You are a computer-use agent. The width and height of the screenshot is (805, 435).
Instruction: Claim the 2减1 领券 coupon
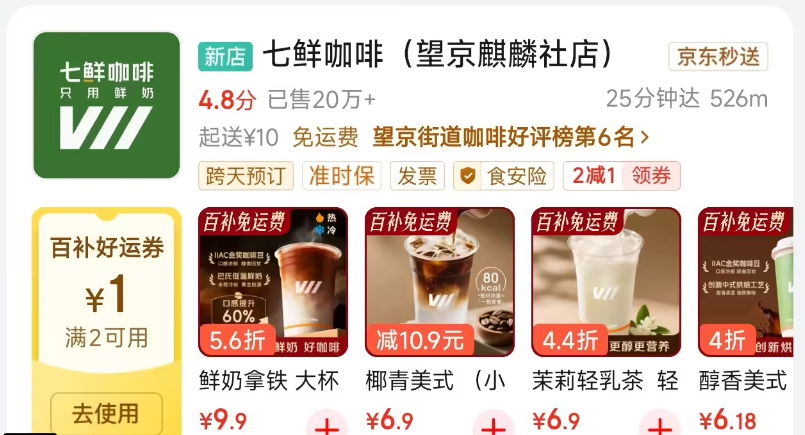[x=621, y=176]
